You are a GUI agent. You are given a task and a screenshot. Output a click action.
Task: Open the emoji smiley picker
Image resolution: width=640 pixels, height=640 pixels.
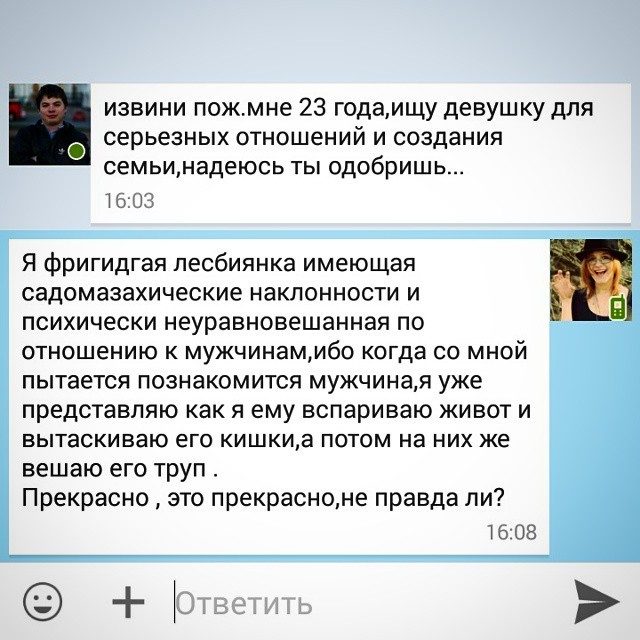[x=40, y=603]
